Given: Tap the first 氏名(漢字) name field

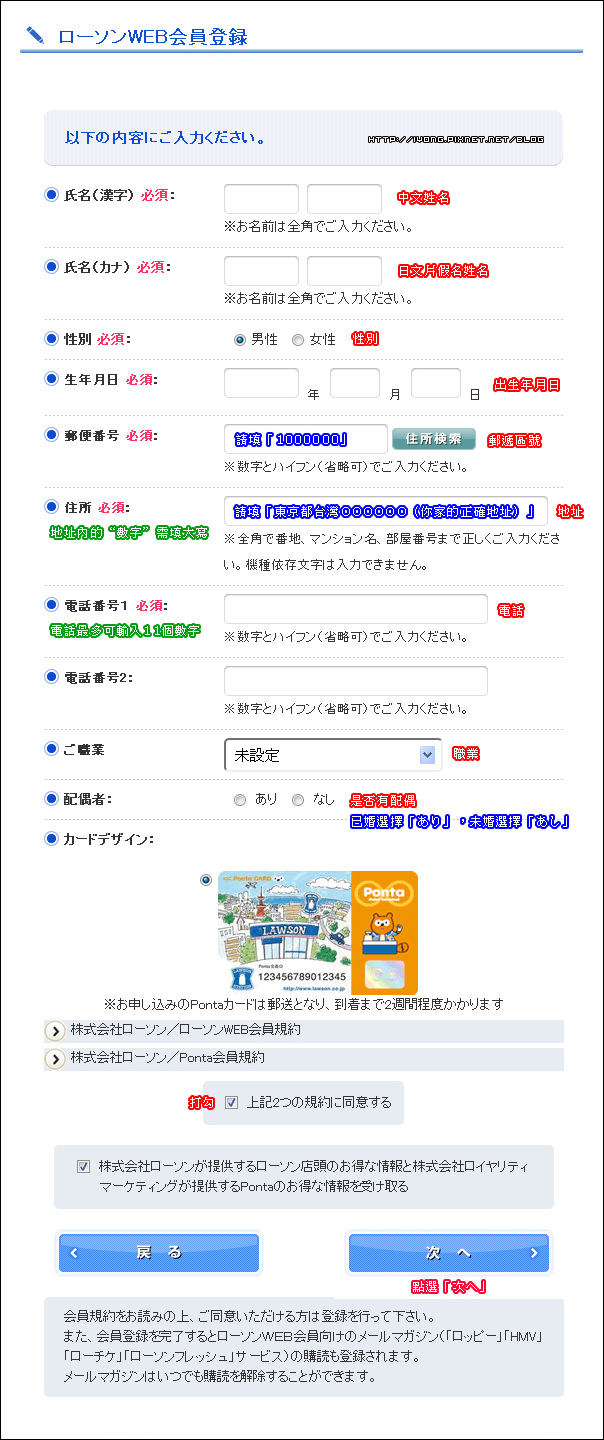Looking at the screenshot, I should click(x=261, y=199).
